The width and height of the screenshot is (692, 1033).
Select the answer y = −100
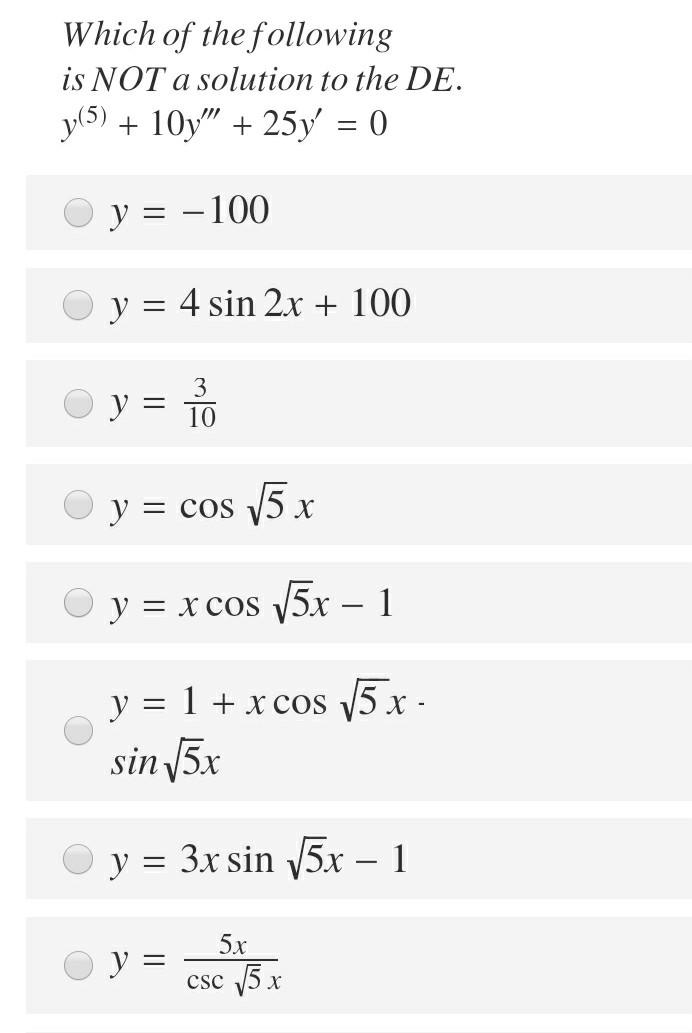78,213
